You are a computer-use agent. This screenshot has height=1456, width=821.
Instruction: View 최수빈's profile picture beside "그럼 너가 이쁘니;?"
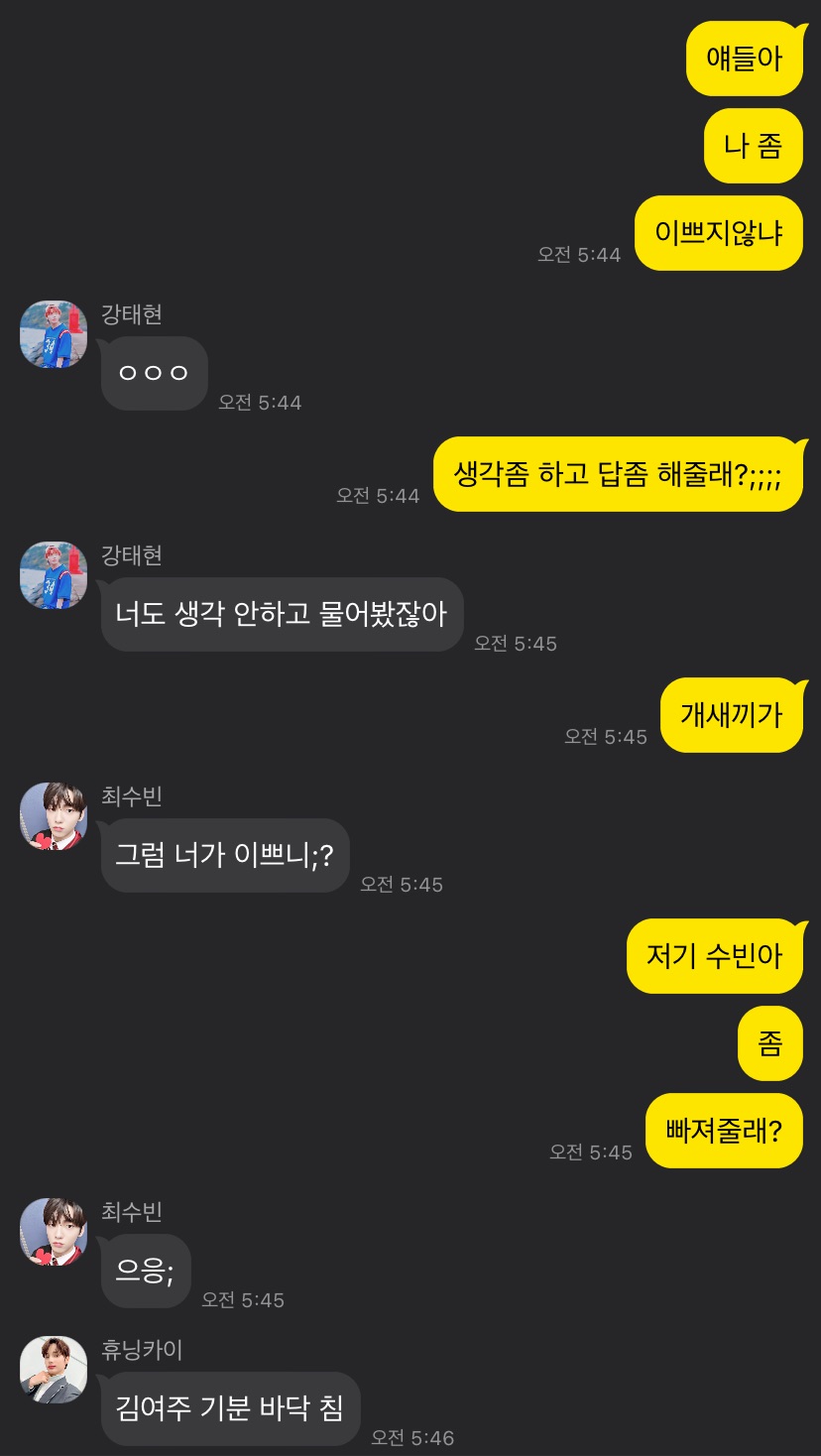[54, 816]
